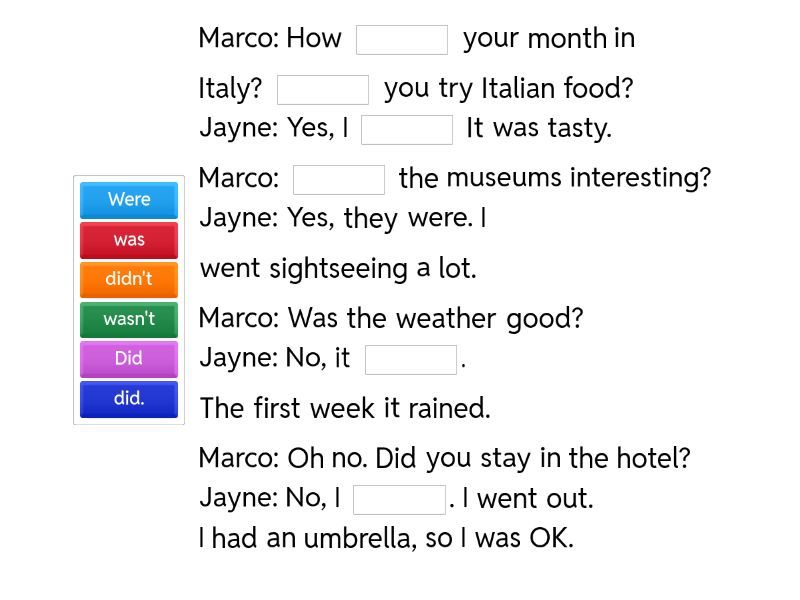800x600 pixels.
Task: Choose the orange 'didn't' word tile
Action: point(128,279)
